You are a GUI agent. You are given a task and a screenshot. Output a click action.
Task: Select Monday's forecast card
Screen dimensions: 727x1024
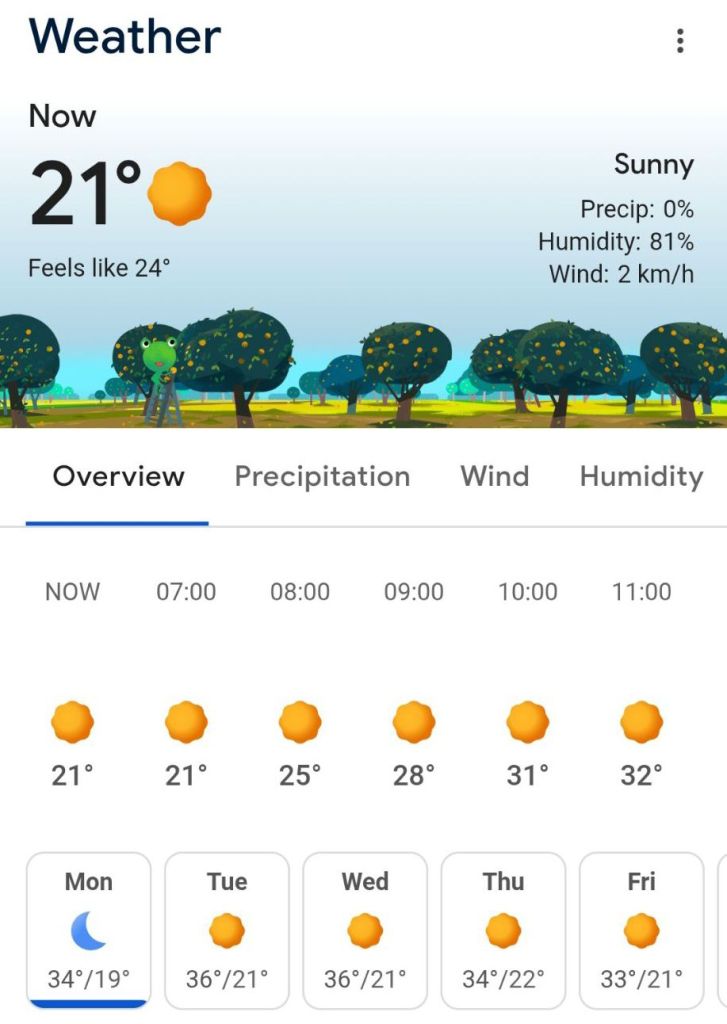click(x=88, y=930)
